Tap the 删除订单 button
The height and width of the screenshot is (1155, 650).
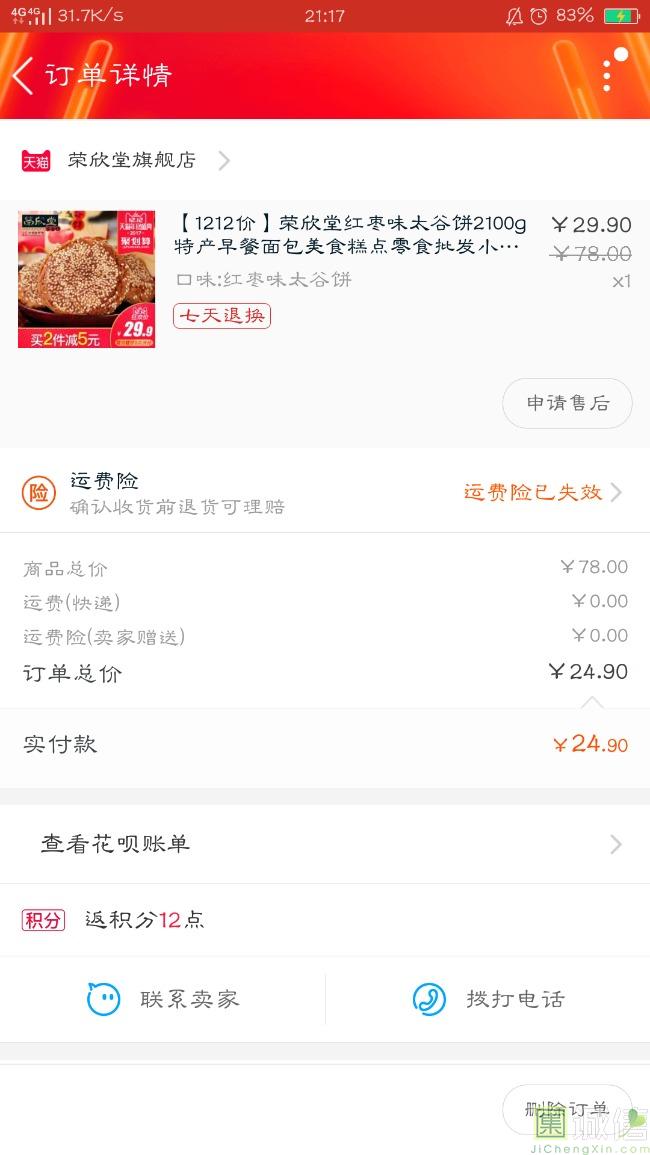(566, 1109)
